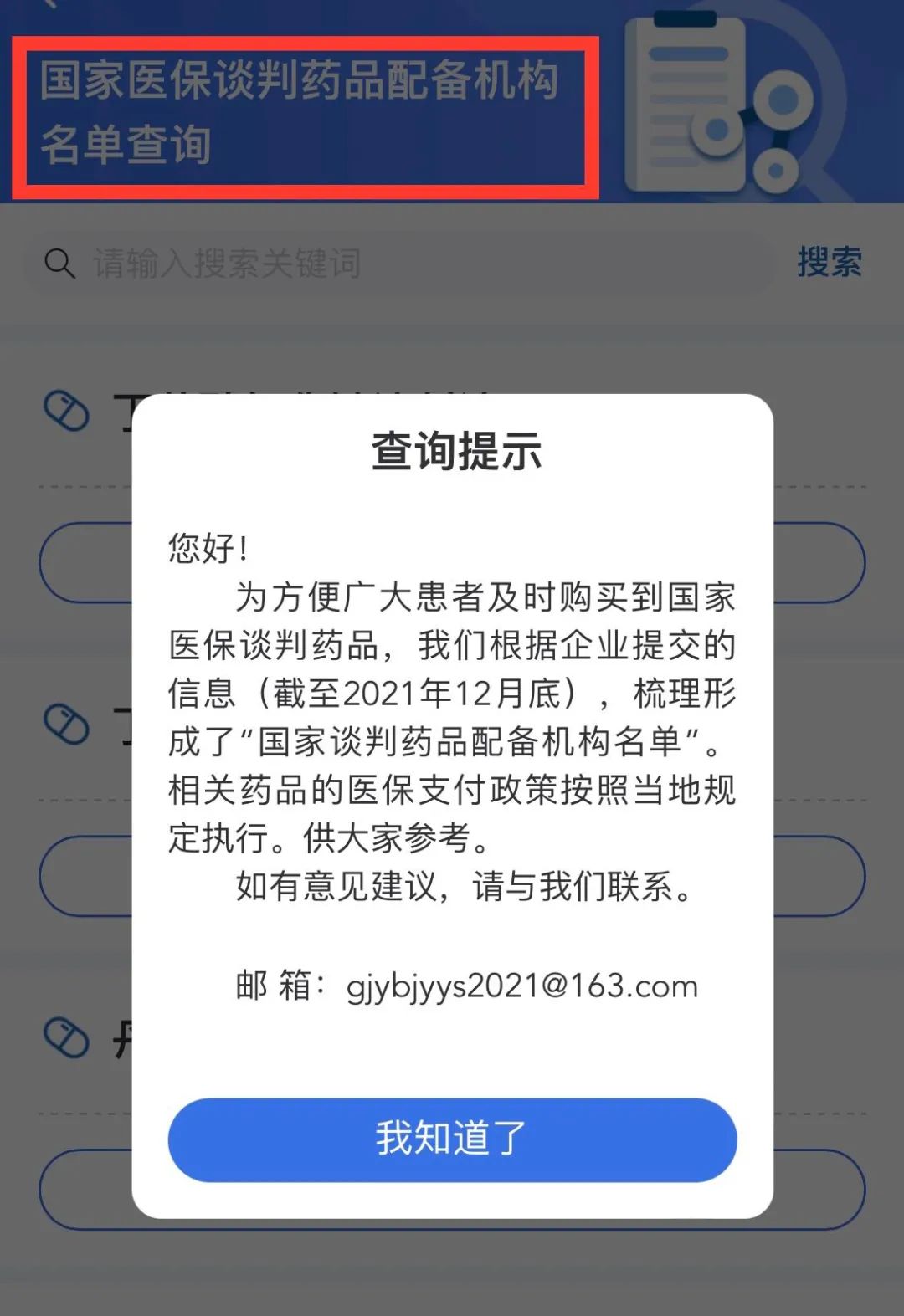Expand the bottom outlined list entry
The height and width of the screenshot is (1316, 904).
tap(84, 1191)
